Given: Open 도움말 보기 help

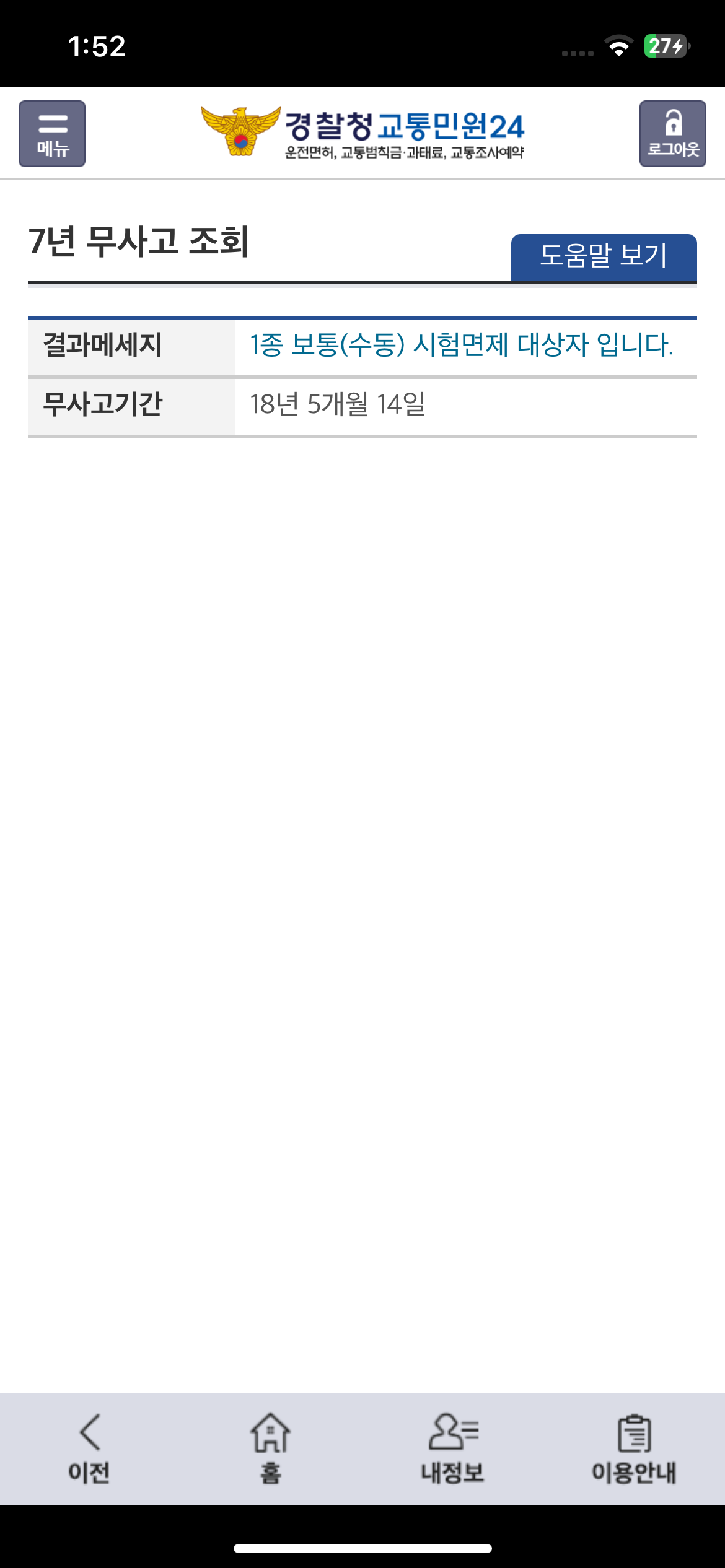Looking at the screenshot, I should (604, 257).
